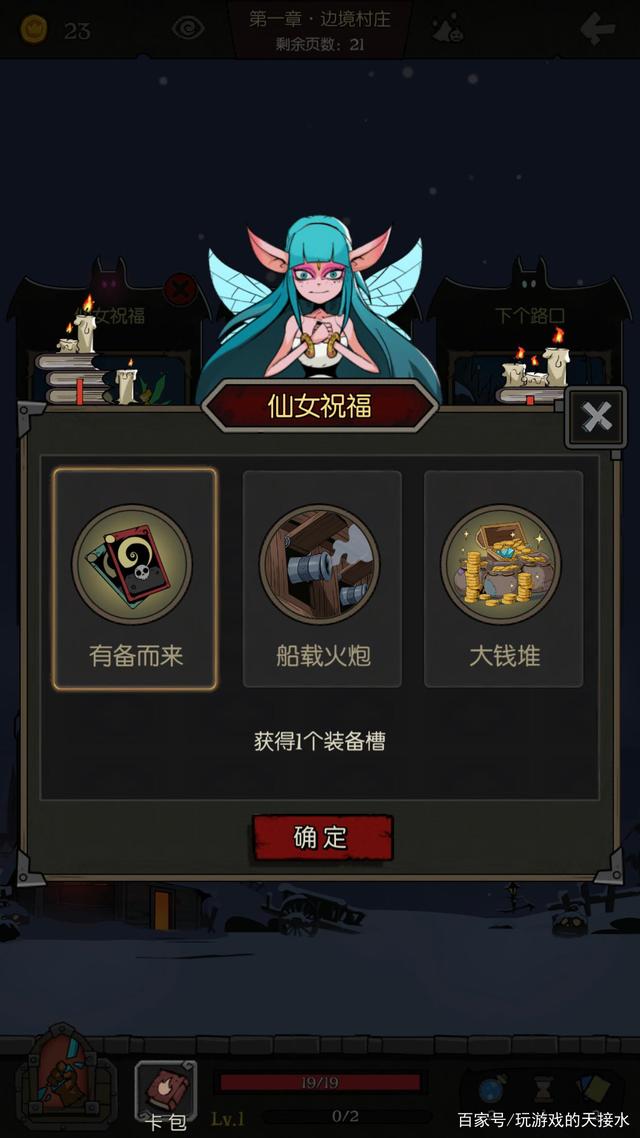The height and width of the screenshot is (1138, 640).
Task: Tap the back arrow at top
Action: coord(597,29)
